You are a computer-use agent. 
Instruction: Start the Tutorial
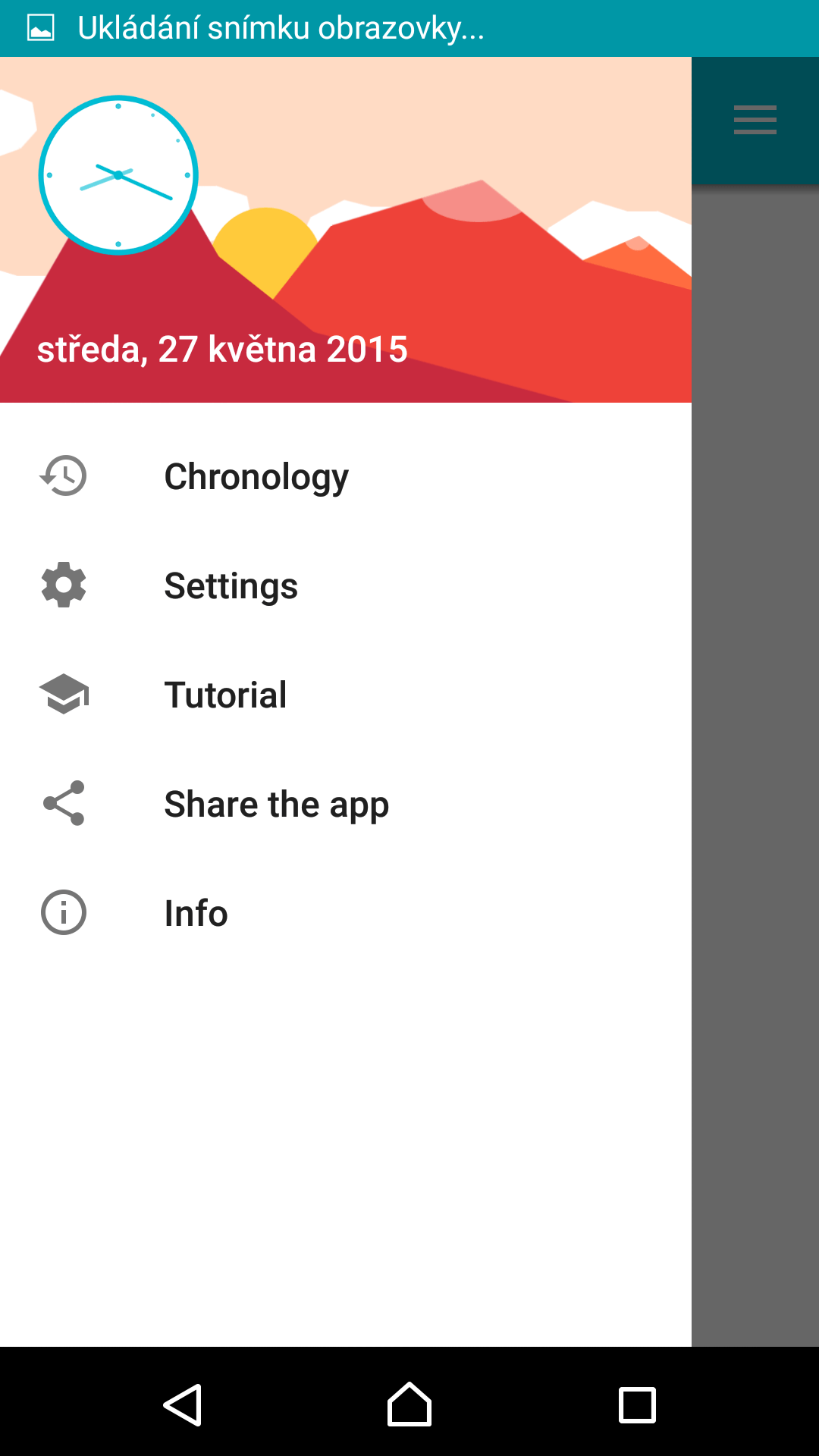coord(346,695)
